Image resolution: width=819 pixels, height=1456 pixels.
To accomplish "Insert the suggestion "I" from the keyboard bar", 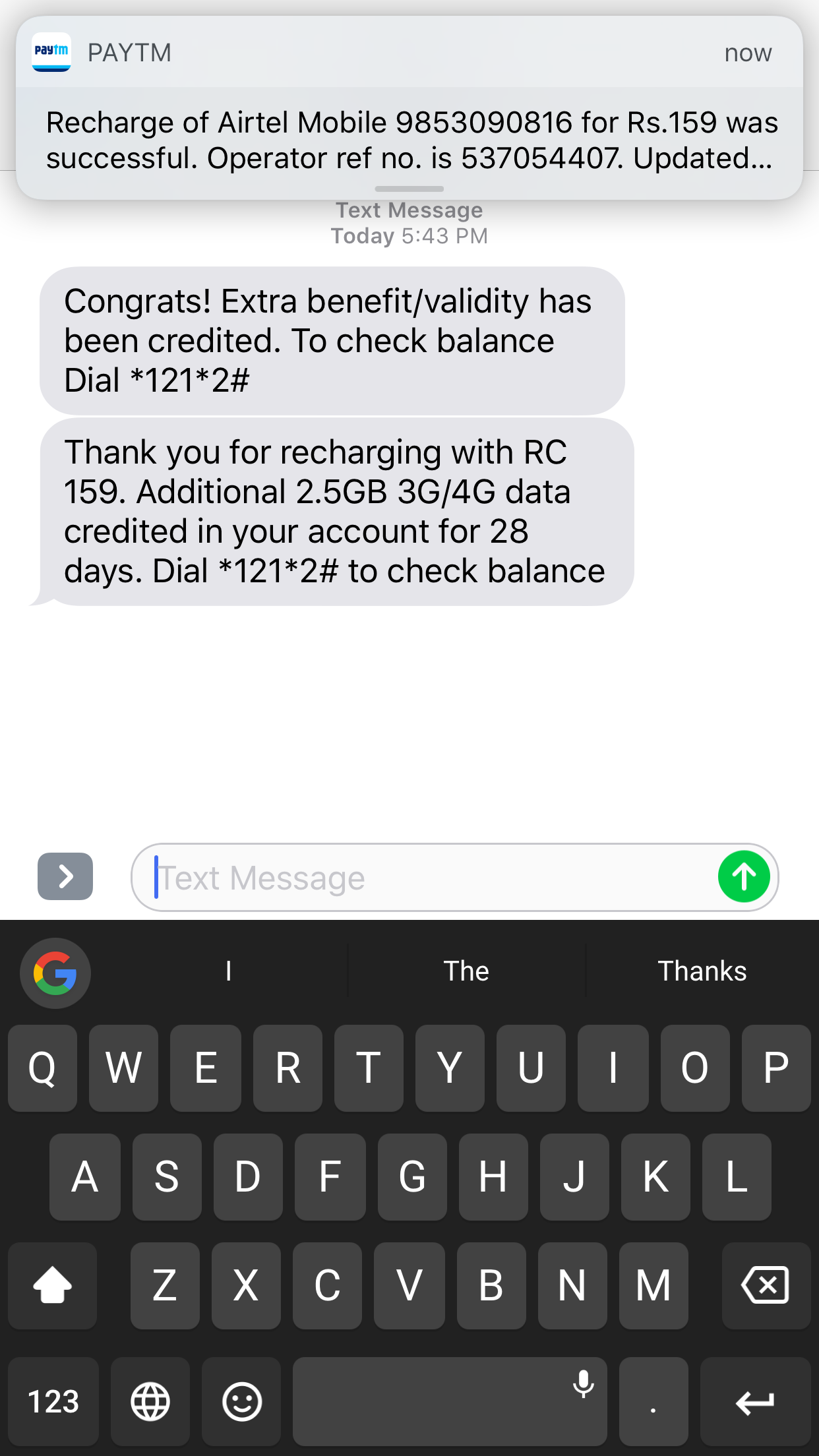I will [228, 971].
